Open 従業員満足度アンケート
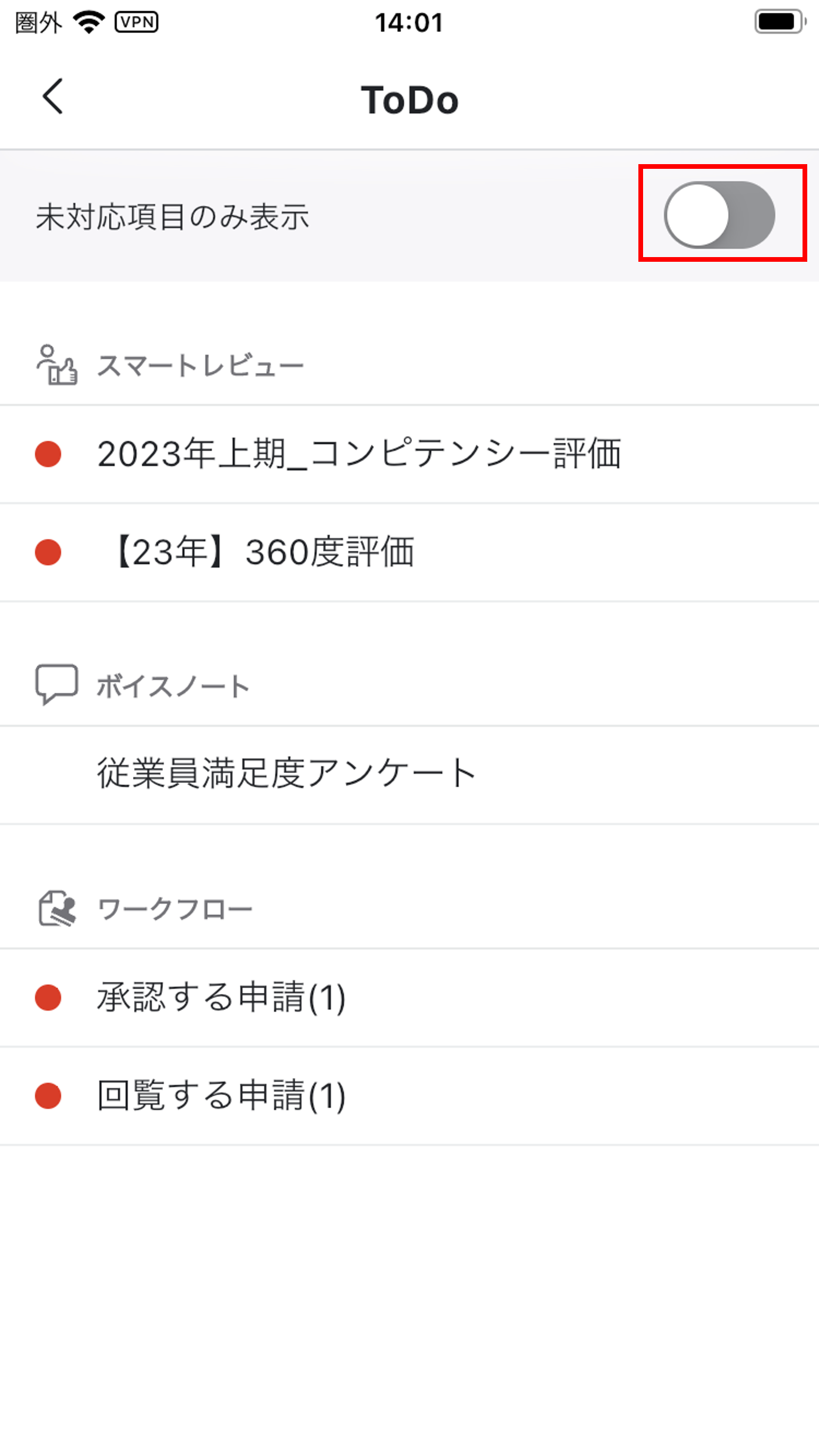Screen dimensions: 819x1456 409,774
